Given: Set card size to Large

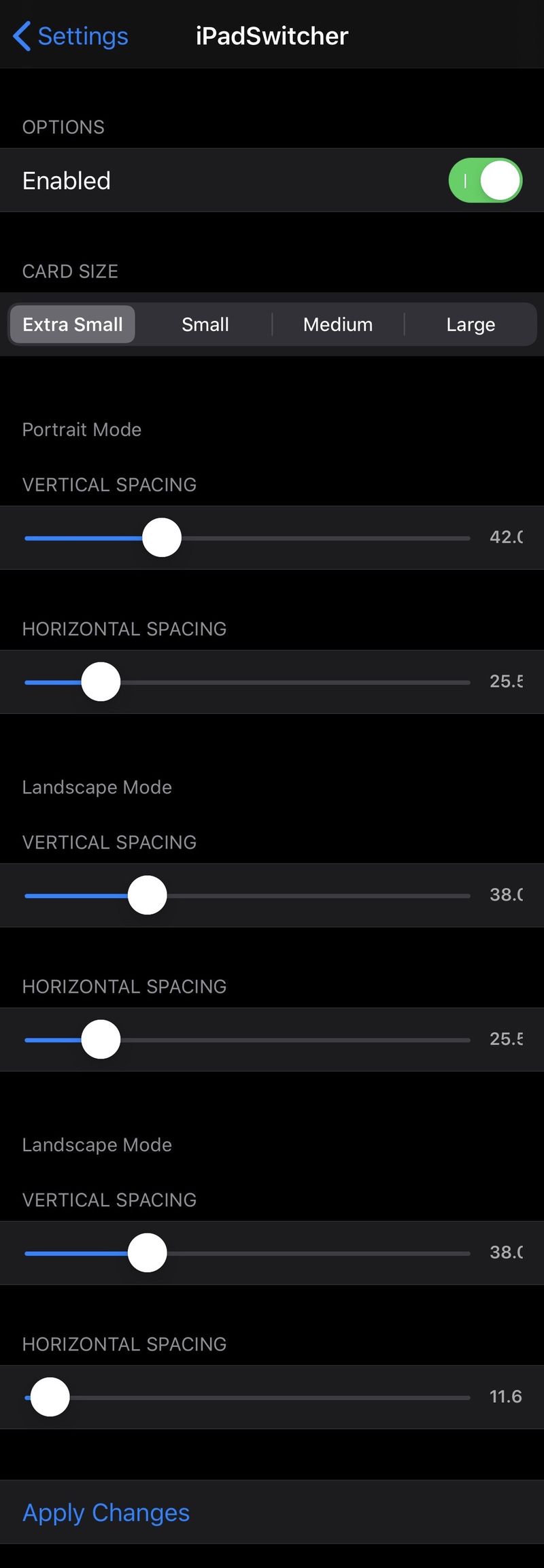Looking at the screenshot, I should click(x=471, y=324).
